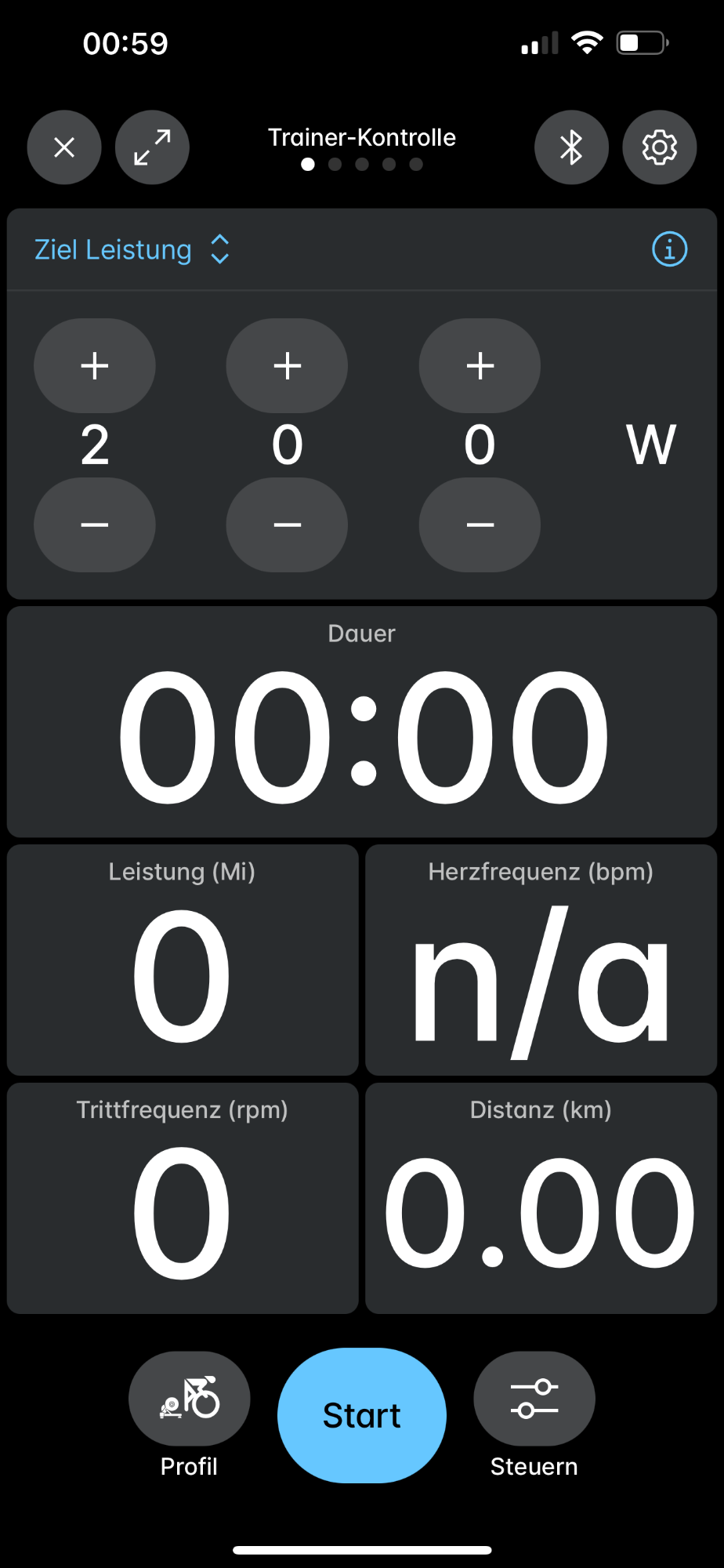Viewport: 724px width, 1568px height.
Task: Increase the tens digit of target watts
Action: (287, 365)
